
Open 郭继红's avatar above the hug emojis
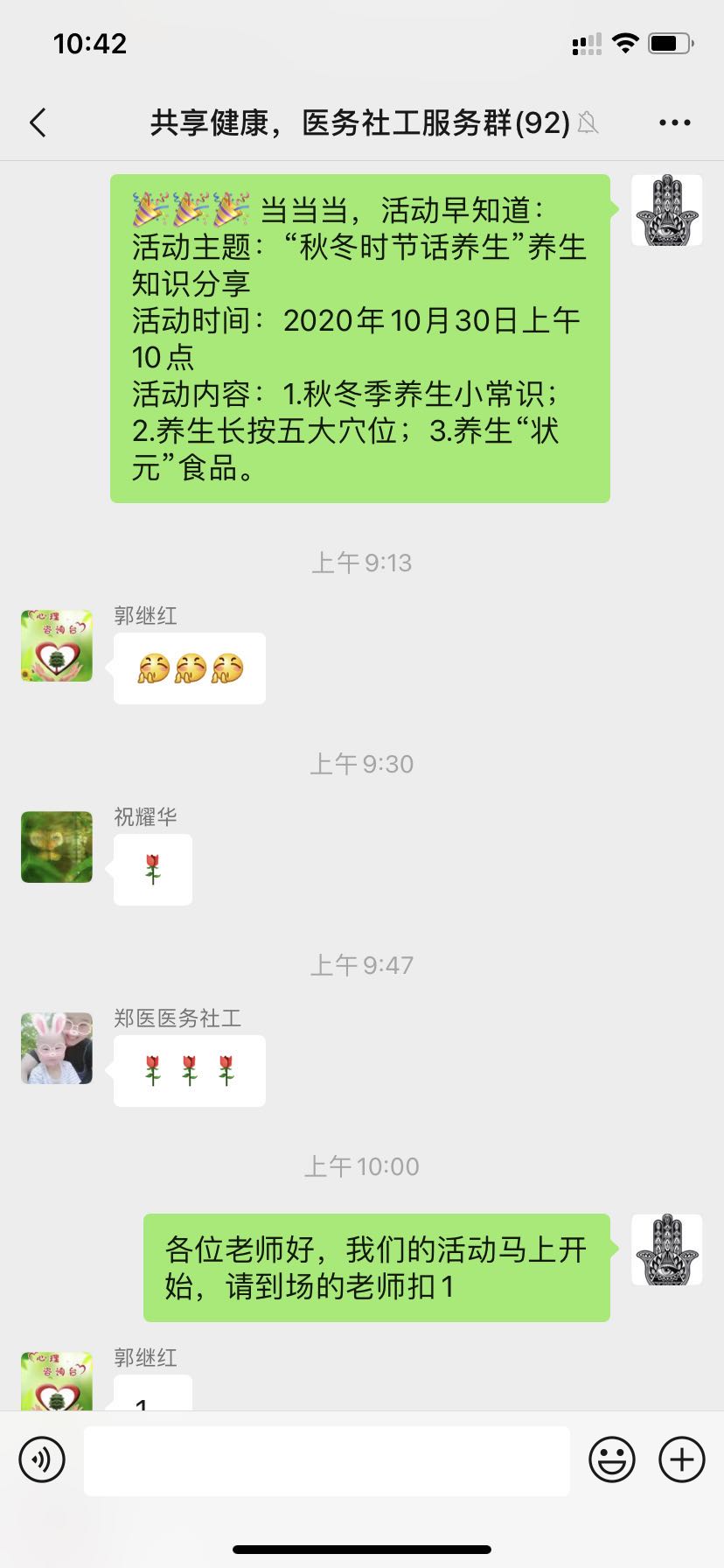(57, 646)
